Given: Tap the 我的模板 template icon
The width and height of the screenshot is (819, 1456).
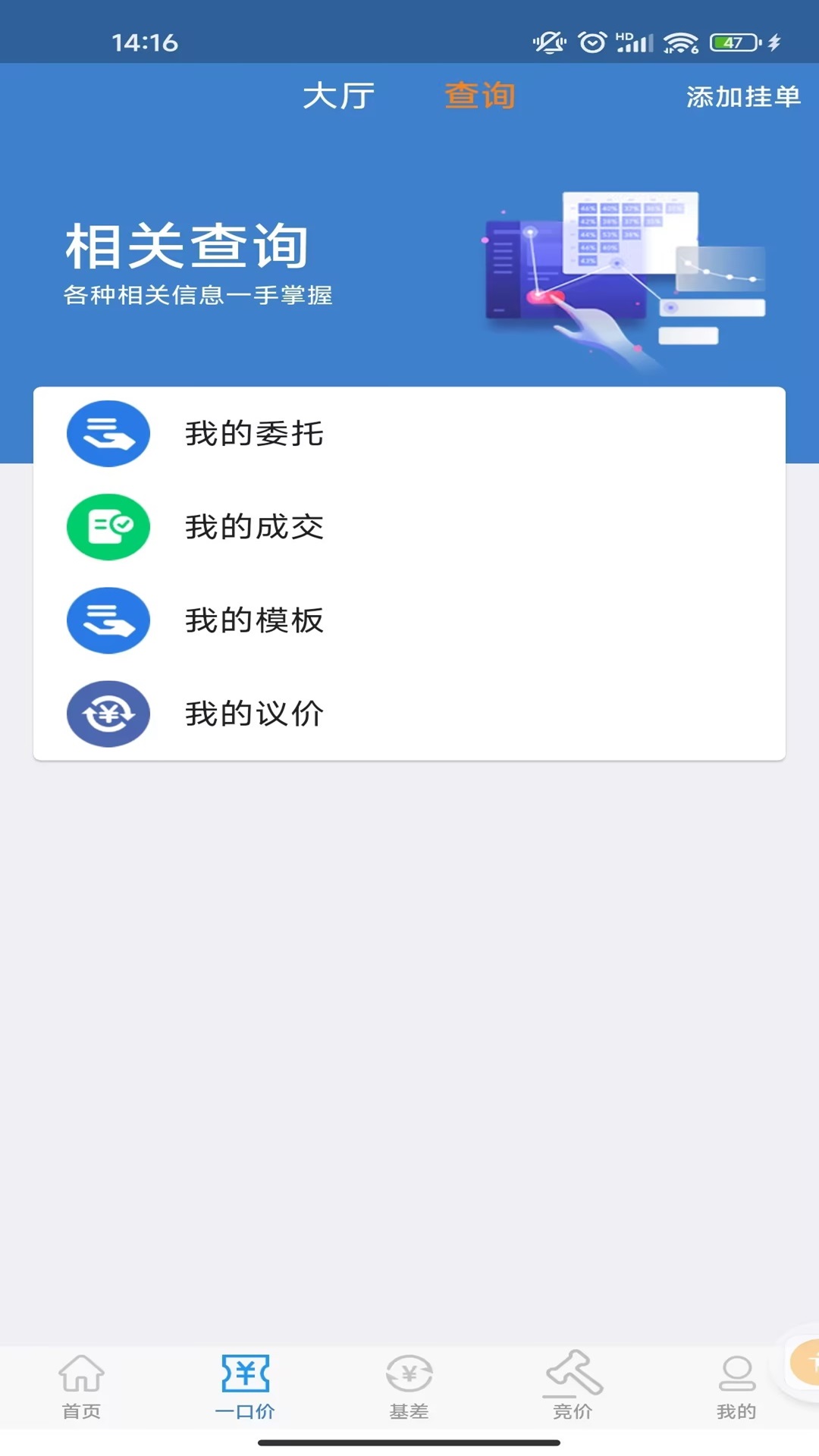Looking at the screenshot, I should (x=108, y=620).
